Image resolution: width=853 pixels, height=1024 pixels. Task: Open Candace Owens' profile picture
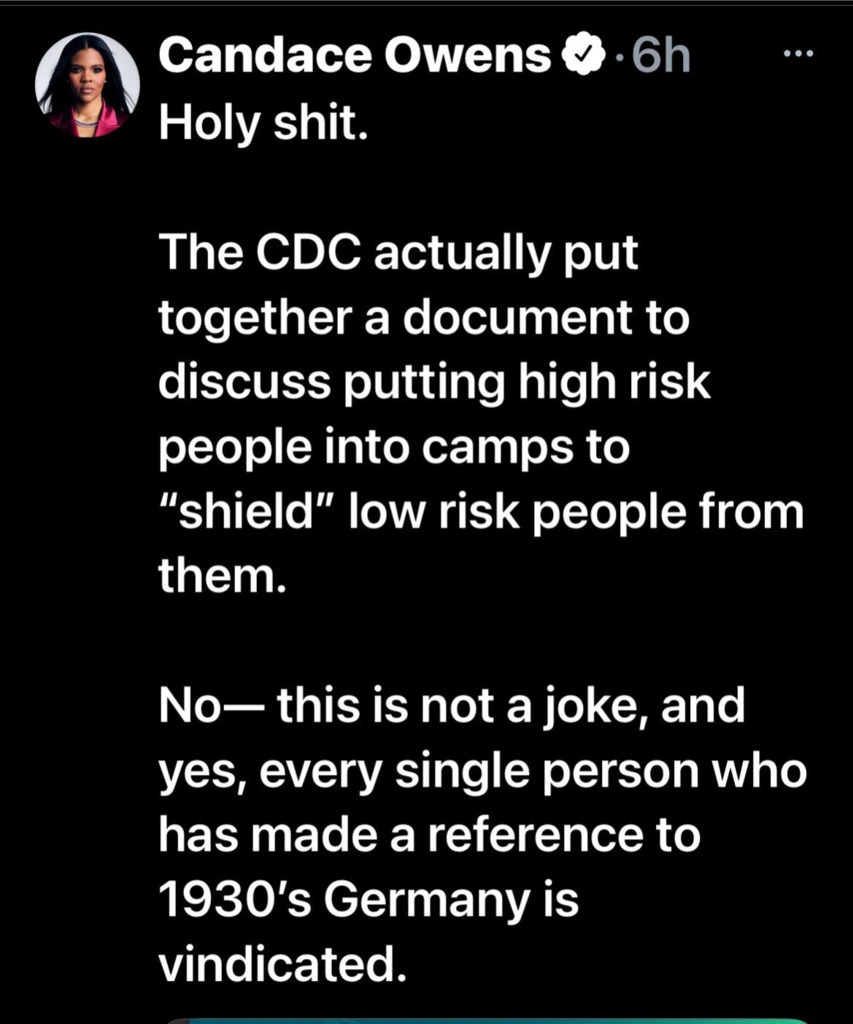pyautogui.click(x=87, y=84)
